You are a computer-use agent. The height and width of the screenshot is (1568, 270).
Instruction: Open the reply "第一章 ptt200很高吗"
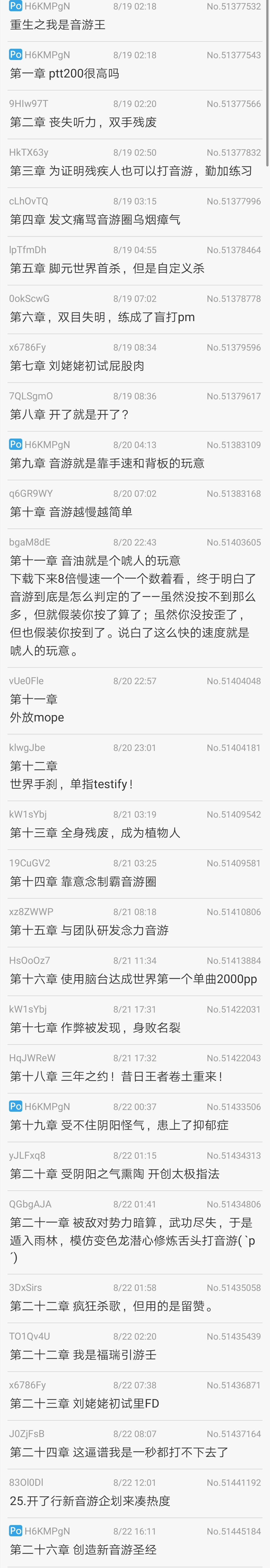pyautogui.click(x=64, y=74)
